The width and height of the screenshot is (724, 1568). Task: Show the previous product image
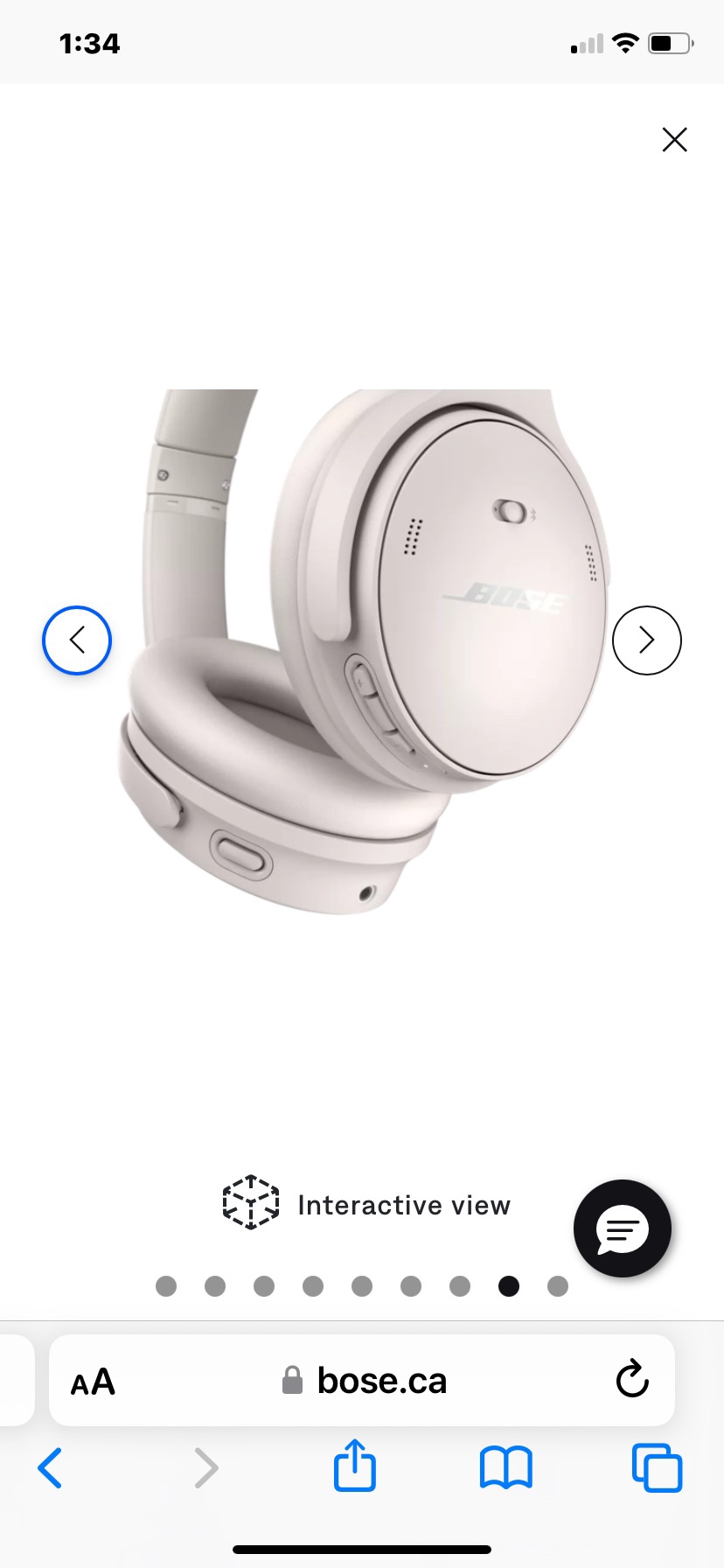[77, 640]
